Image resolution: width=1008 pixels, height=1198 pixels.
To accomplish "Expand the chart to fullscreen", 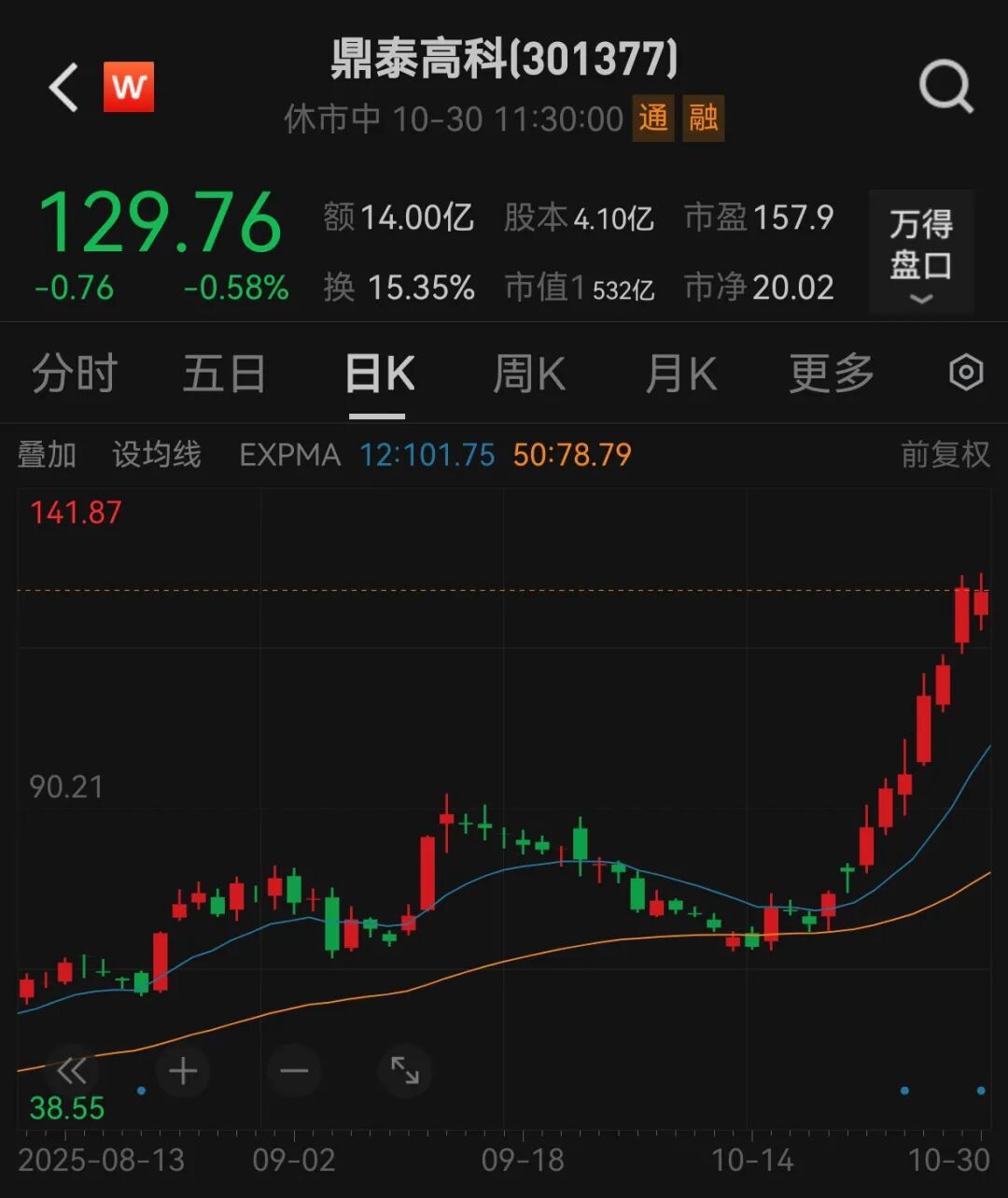I will point(405,1071).
